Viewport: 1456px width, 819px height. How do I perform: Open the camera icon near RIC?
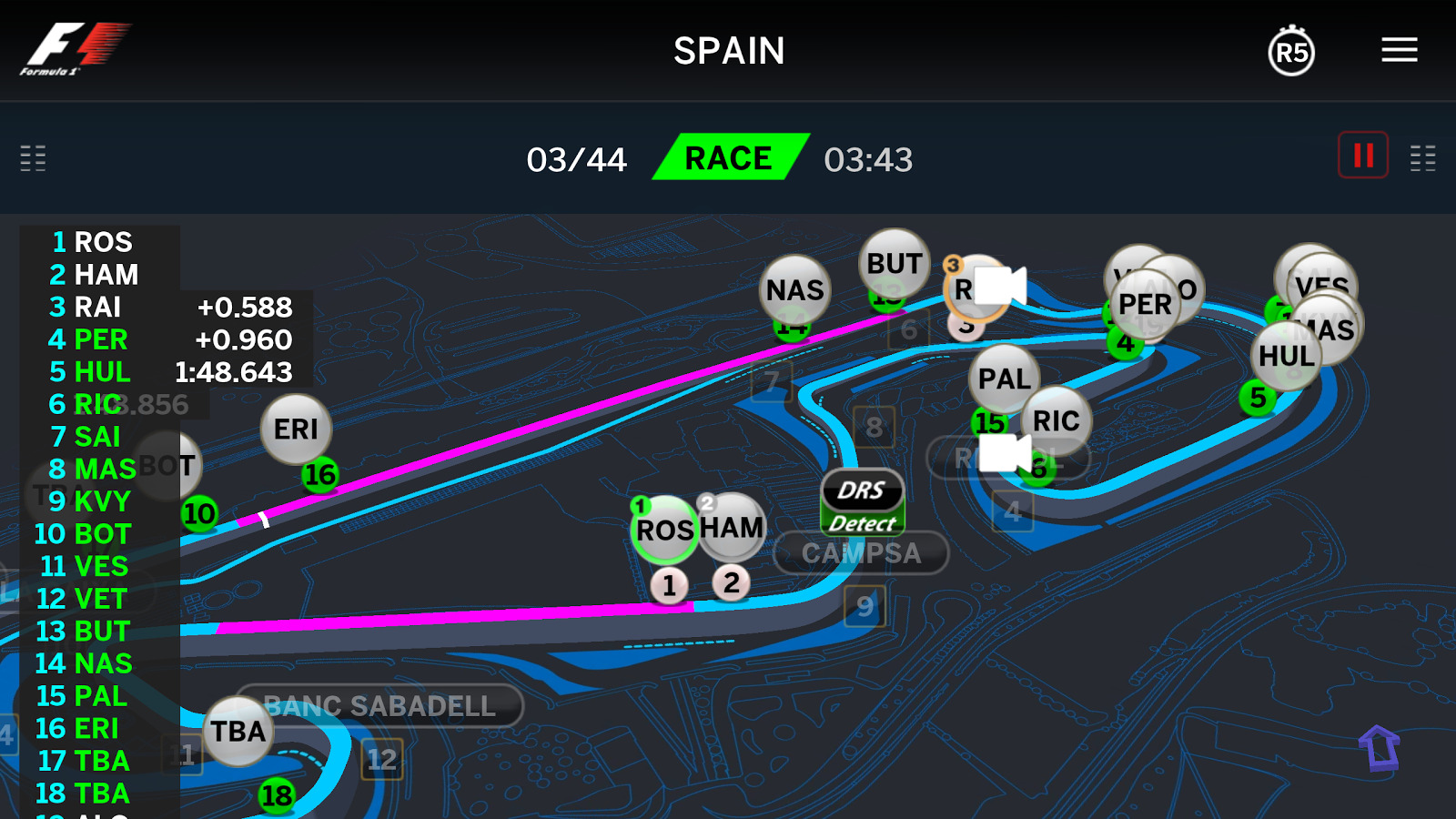coord(1005,452)
